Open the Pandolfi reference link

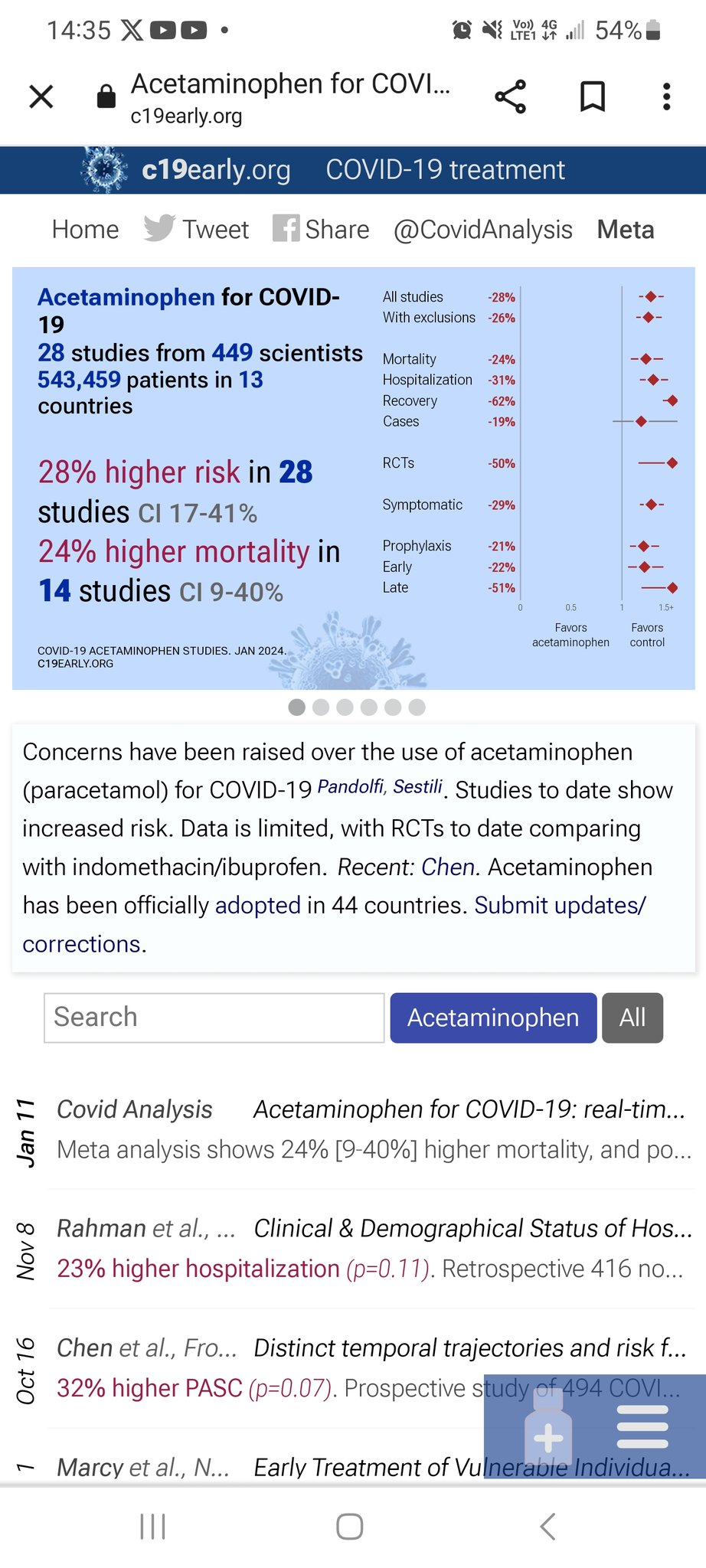(x=351, y=787)
